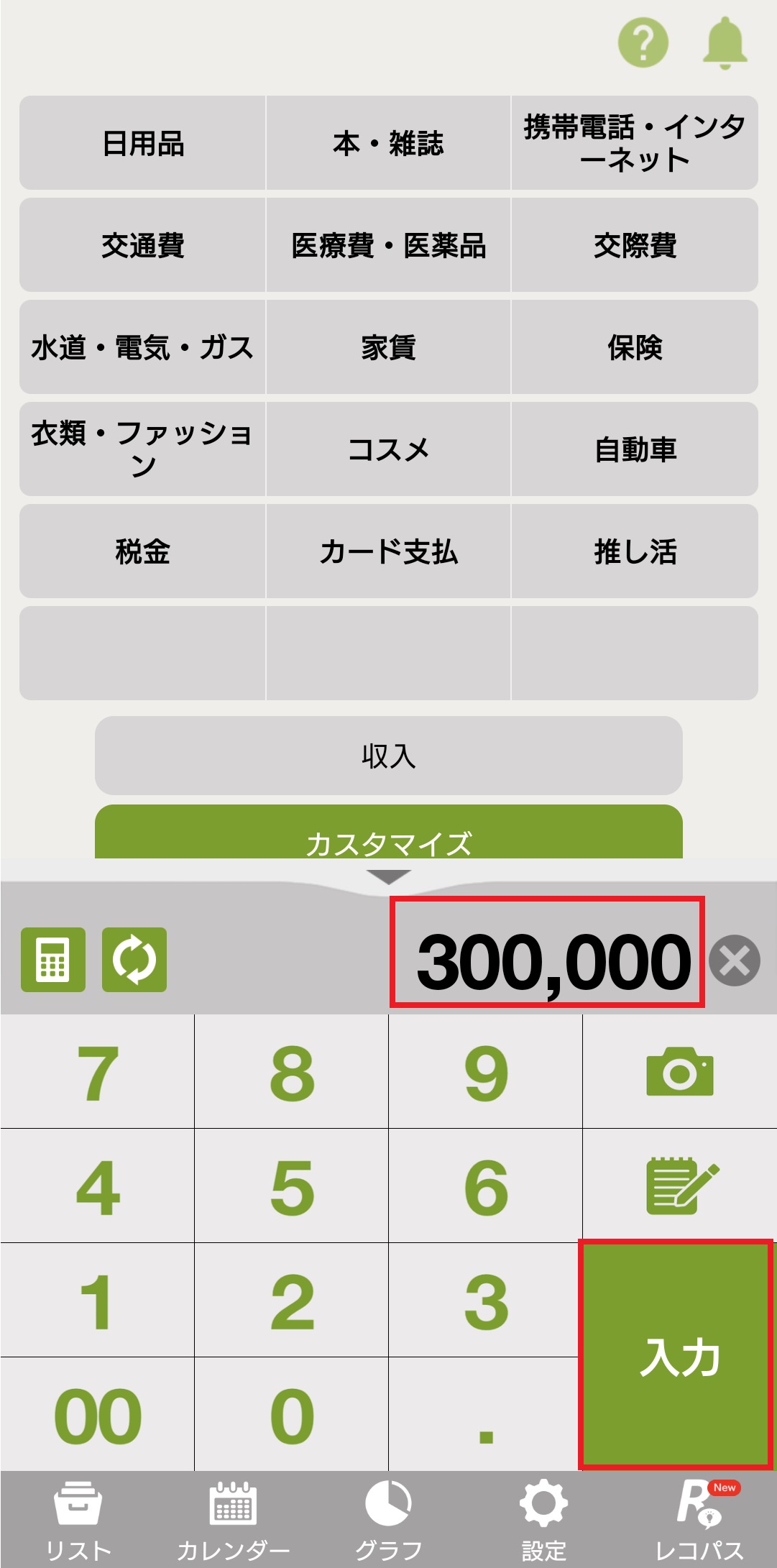Tap the 収入 income button

tap(388, 756)
